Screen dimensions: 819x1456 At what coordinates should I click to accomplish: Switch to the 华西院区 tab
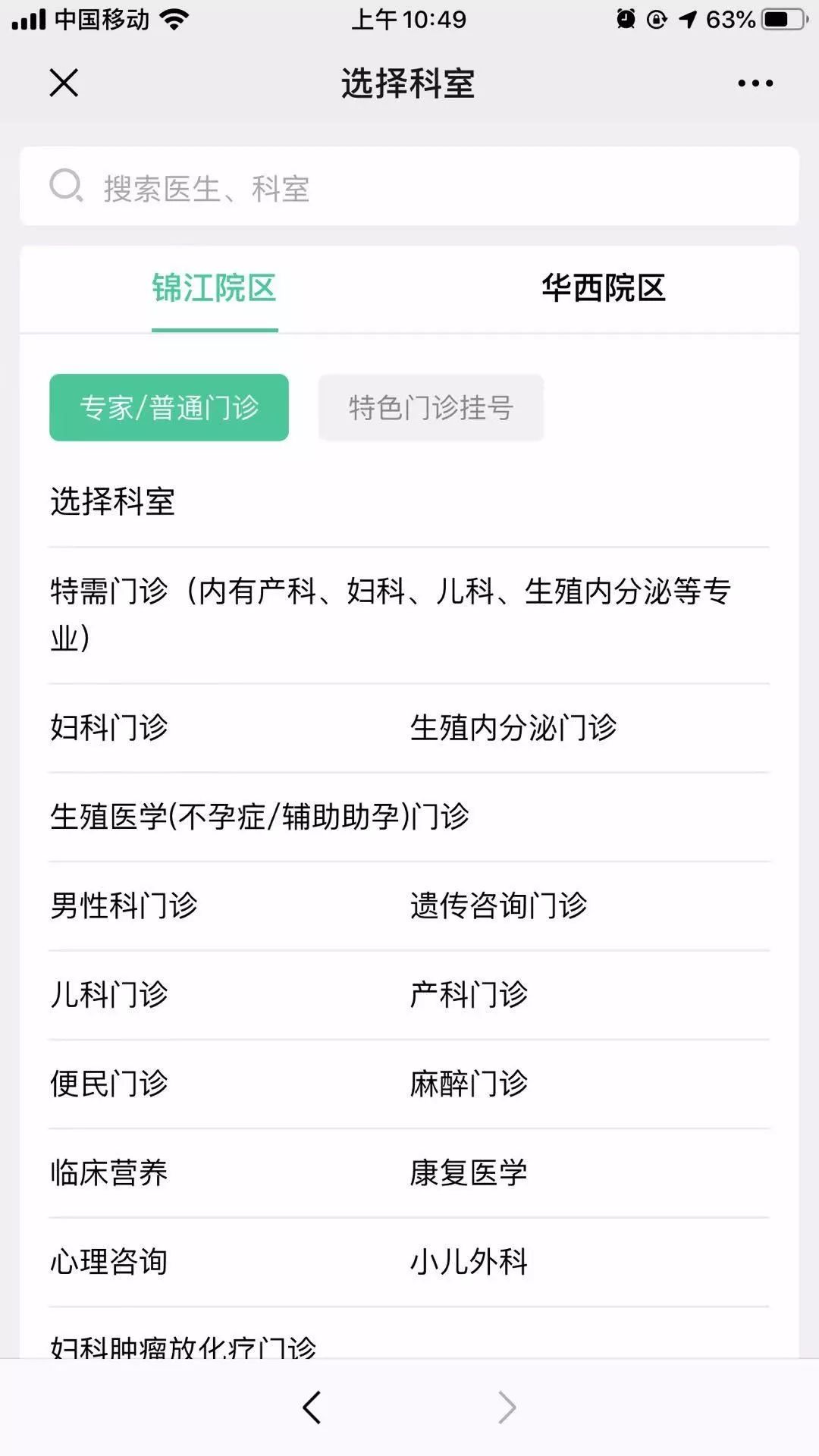pyautogui.click(x=604, y=288)
